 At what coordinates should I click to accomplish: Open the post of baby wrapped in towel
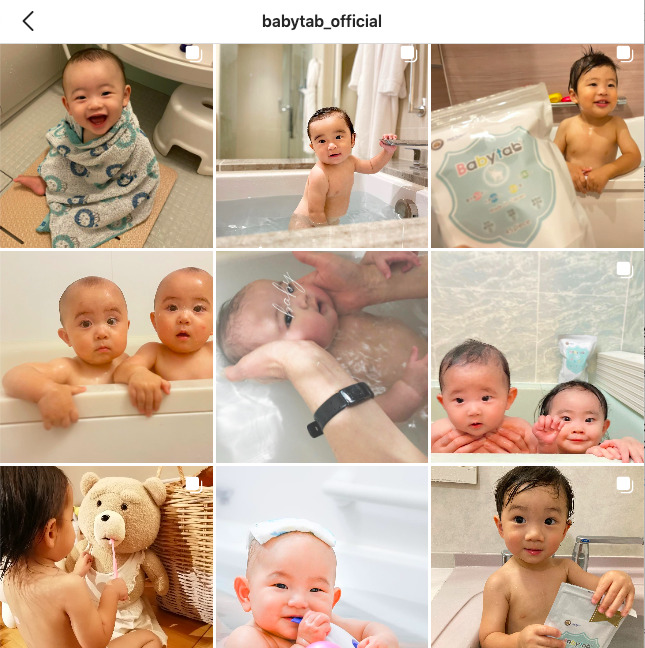click(x=106, y=146)
